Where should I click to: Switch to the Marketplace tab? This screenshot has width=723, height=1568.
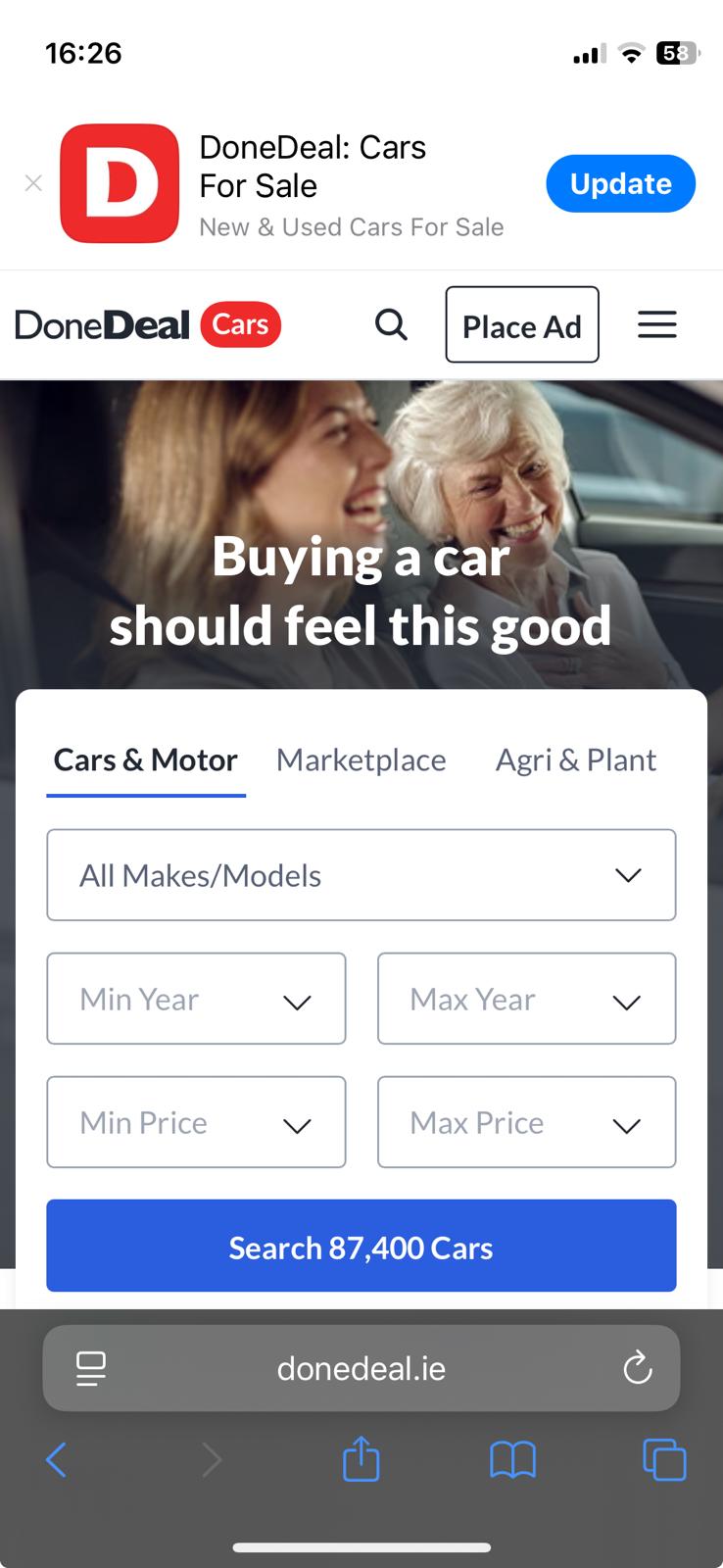(361, 760)
